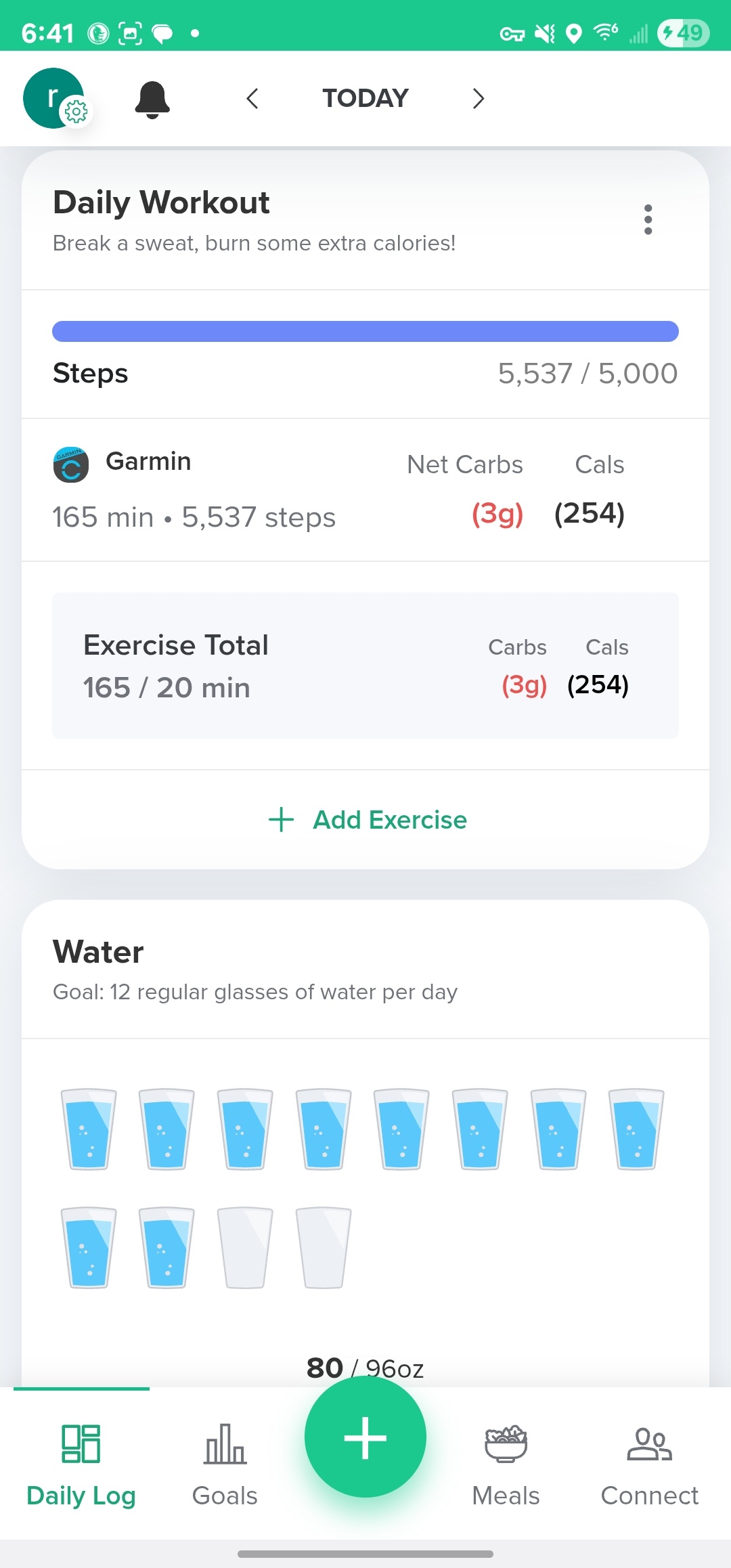The width and height of the screenshot is (731, 1568).
Task: Tap the green plus button
Action: (365, 1437)
